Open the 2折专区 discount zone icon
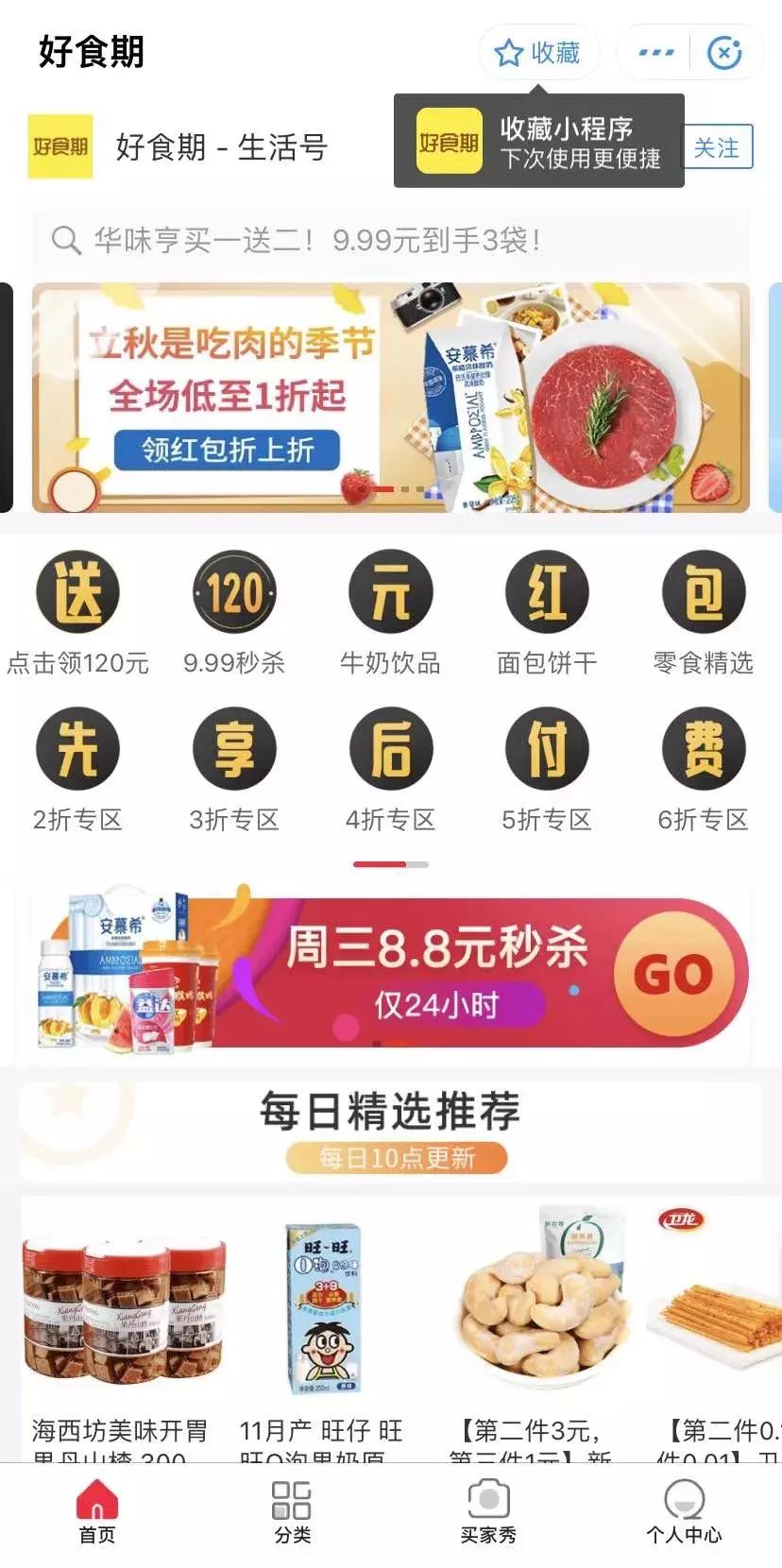Image resolution: width=782 pixels, height=1568 pixels. (79, 747)
